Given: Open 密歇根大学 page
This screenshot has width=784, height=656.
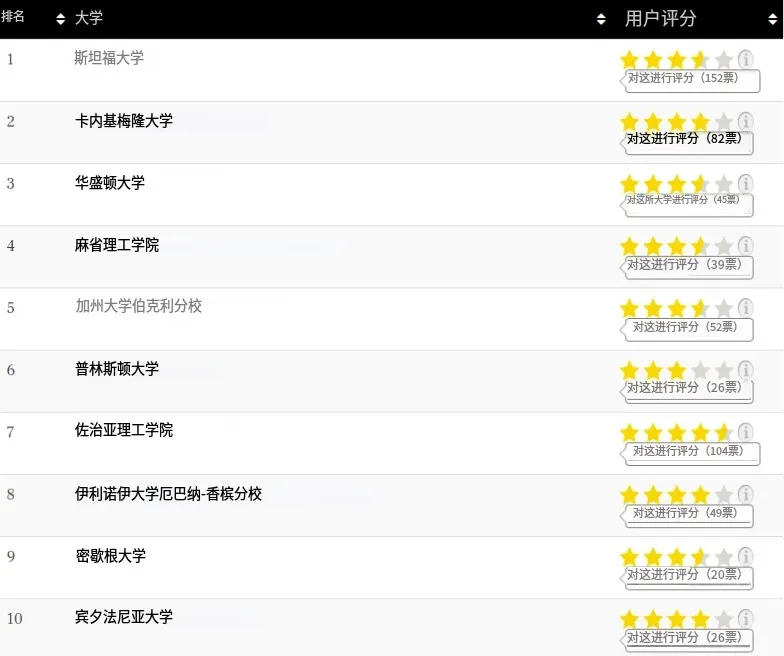Looking at the screenshot, I should 109,555.
